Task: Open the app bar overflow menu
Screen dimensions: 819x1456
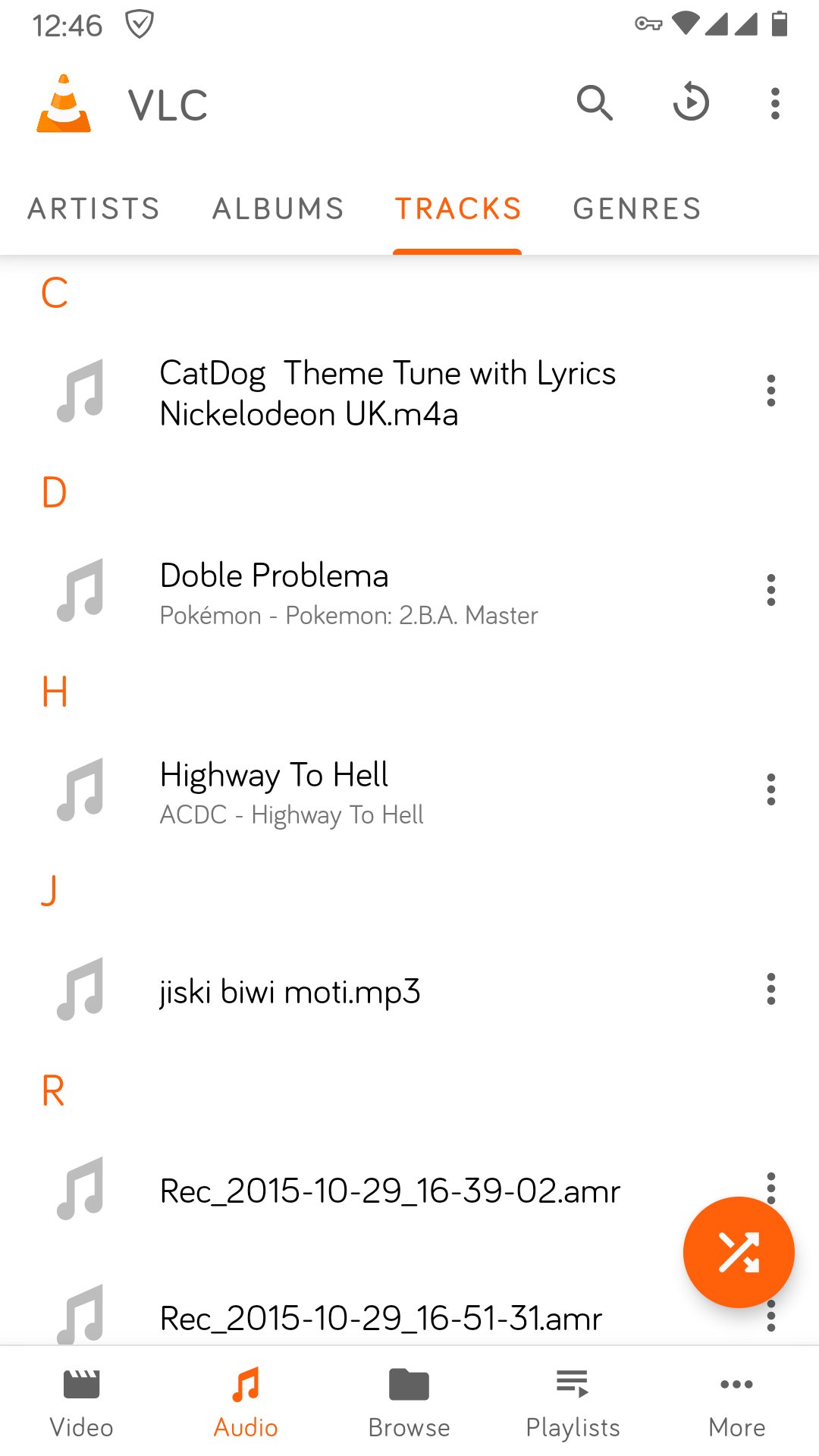Action: 774,103
